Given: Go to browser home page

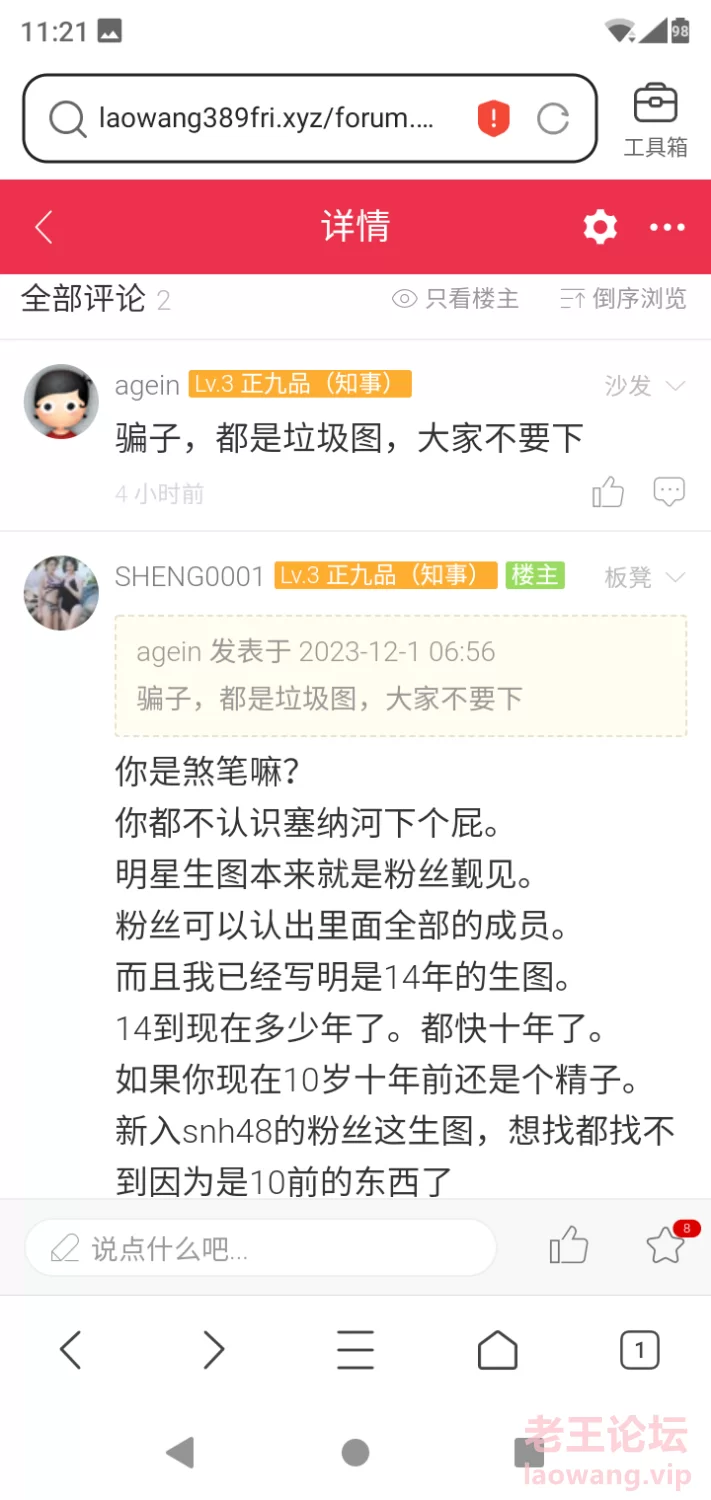Looking at the screenshot, I should [497, 1350].
